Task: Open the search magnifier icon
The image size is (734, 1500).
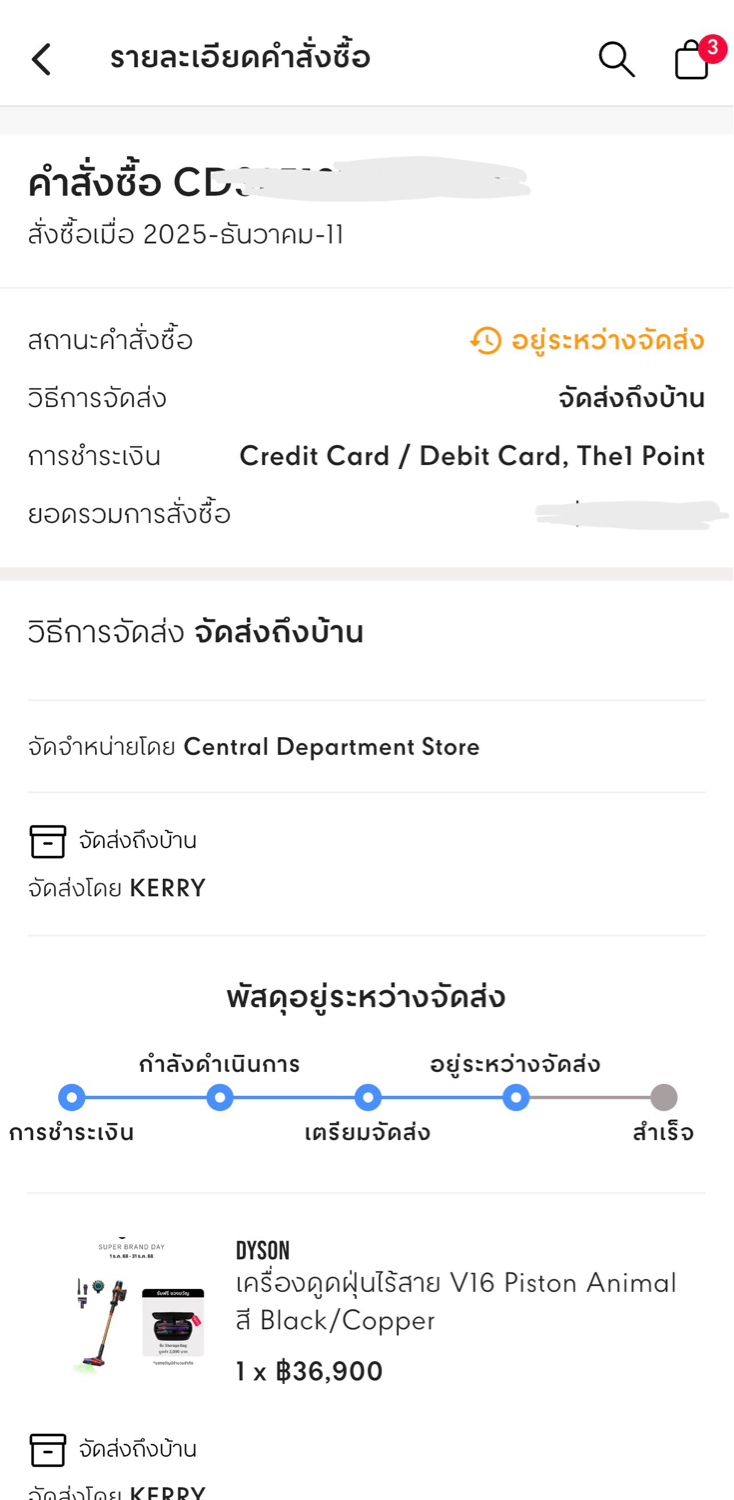Action: coord(616,59)
